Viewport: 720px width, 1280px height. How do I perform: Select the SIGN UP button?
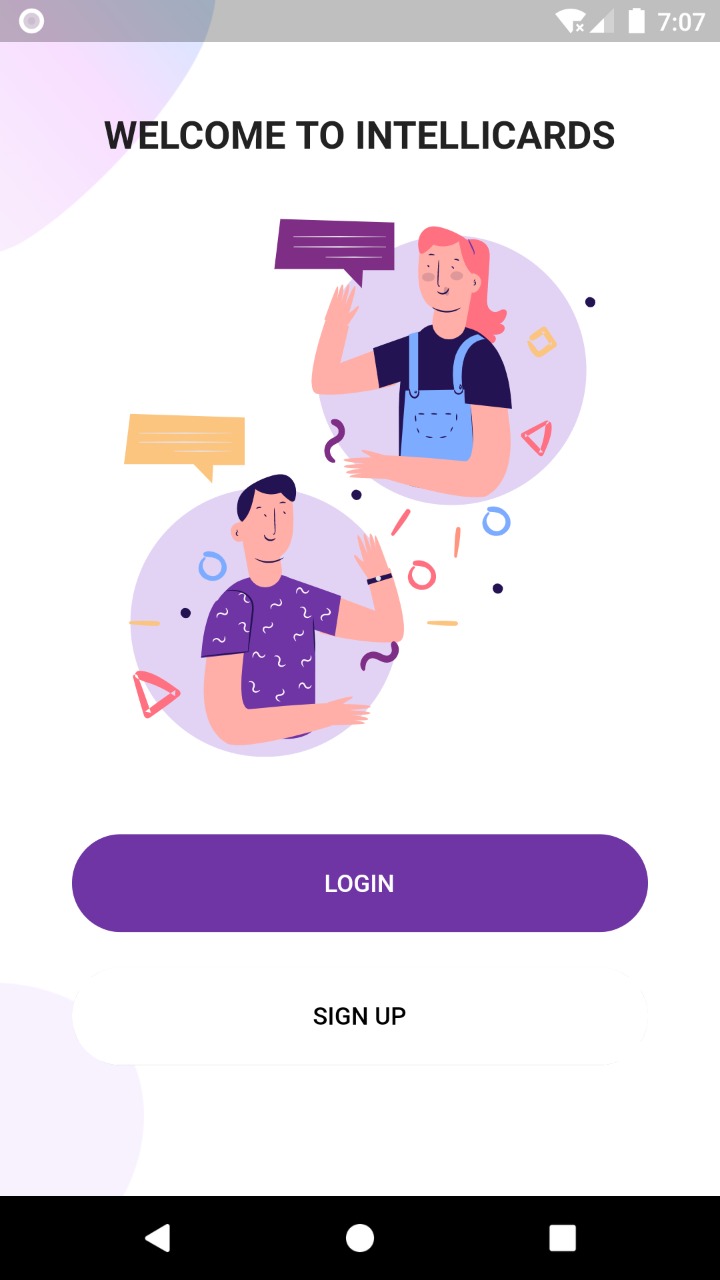[360, 1016]
